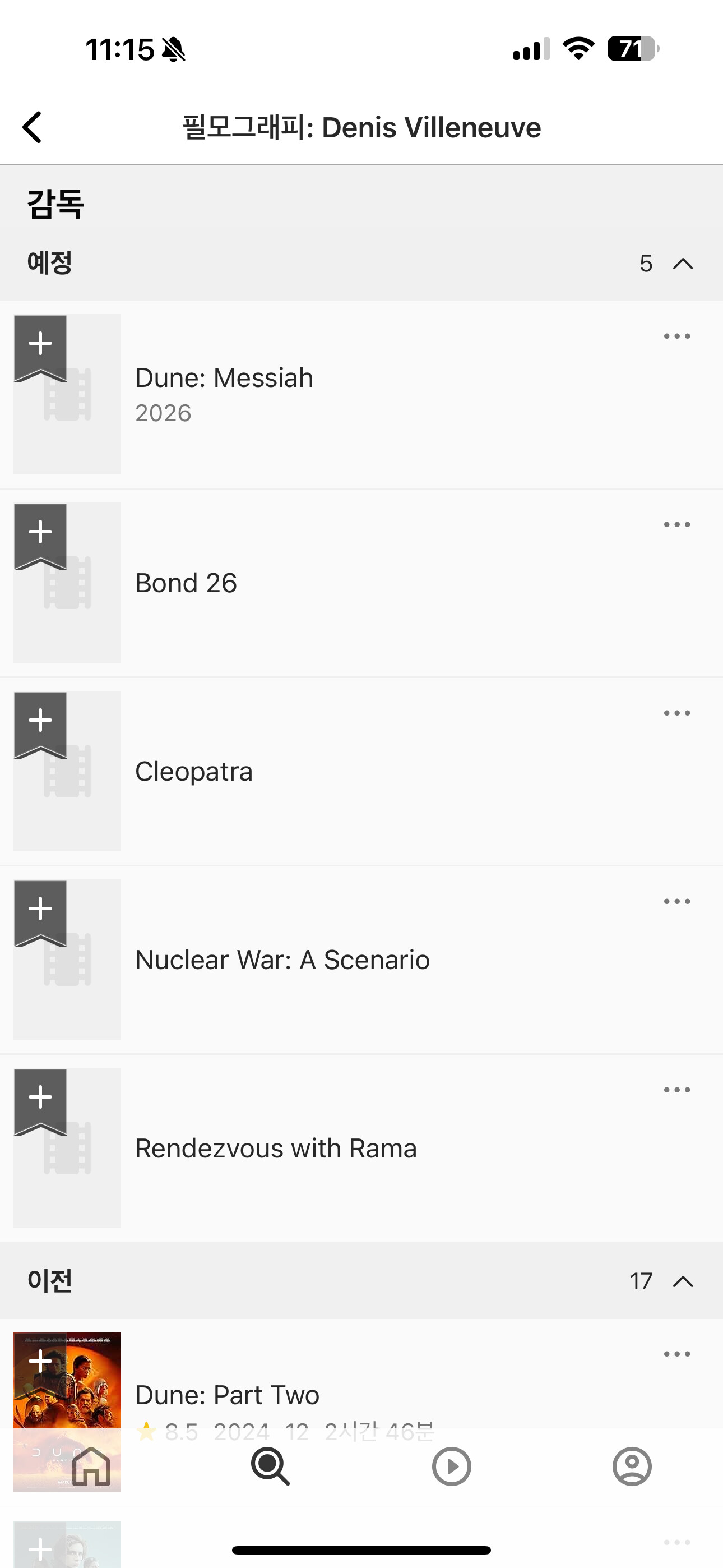This screenshot has height=1568, width=723.
Task: Add Bond 26 to watchlist
Action: (40, 533)
